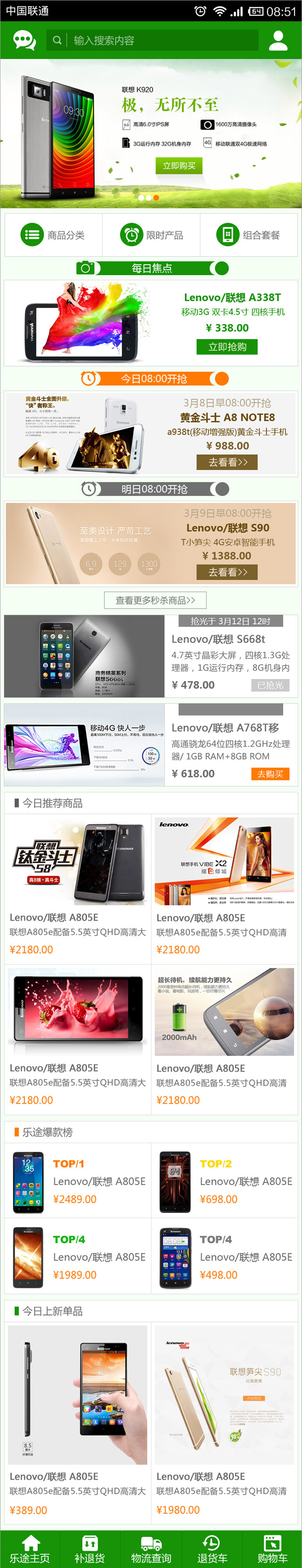Image resolution: width=302 pixels, height=1568 pixels.
Task: Open 商品分类 categories
Action: pos(54,235)
